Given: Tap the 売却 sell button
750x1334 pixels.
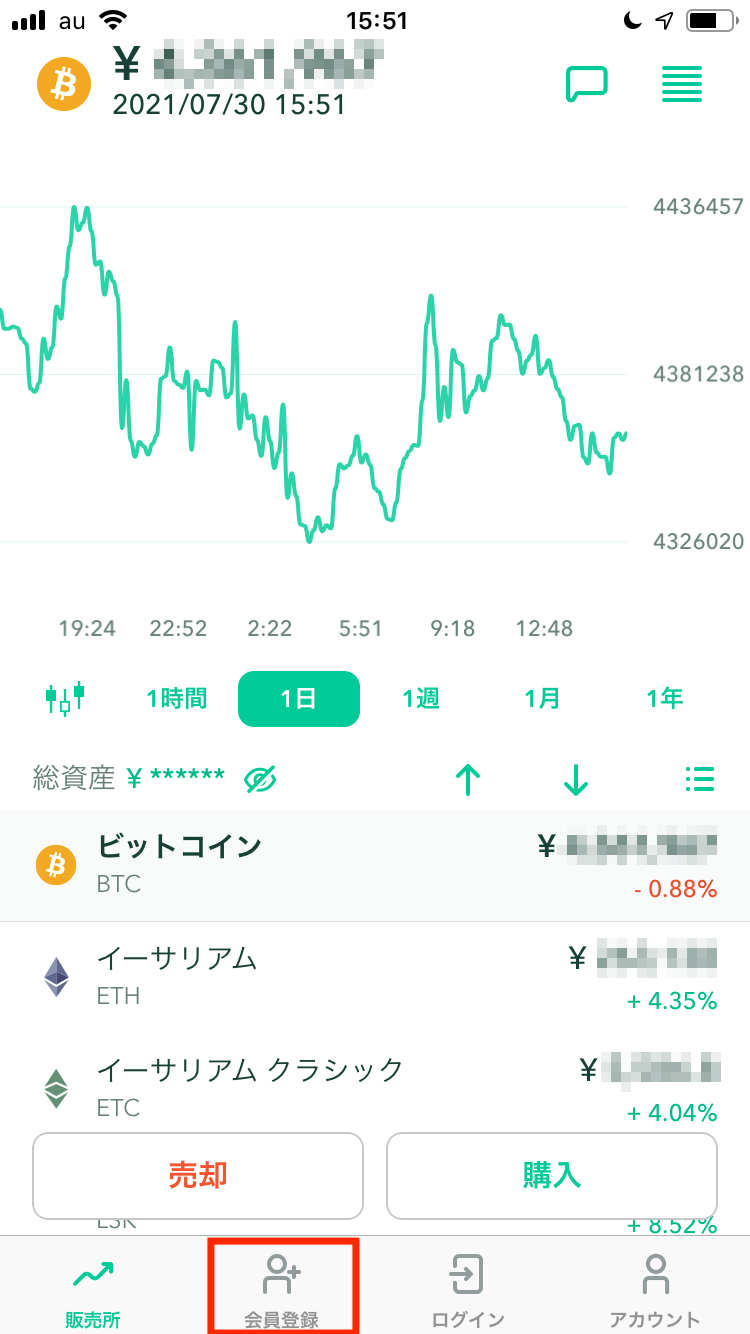Looking at the screenshot, I should (198, 1176).
